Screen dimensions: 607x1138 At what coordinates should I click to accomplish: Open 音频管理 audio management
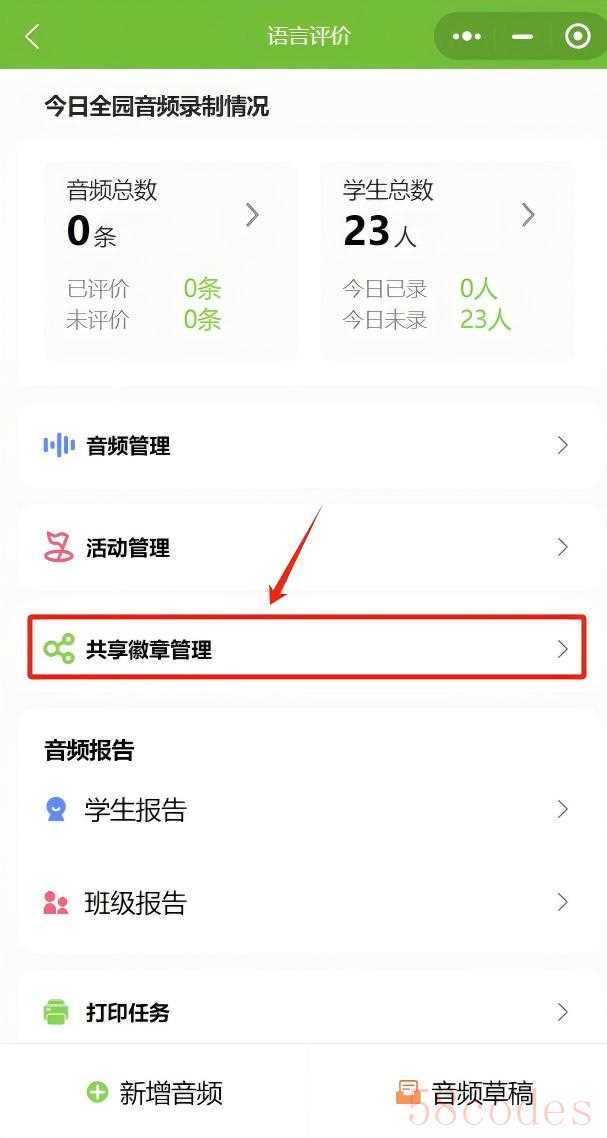click(x=303, y=446)
